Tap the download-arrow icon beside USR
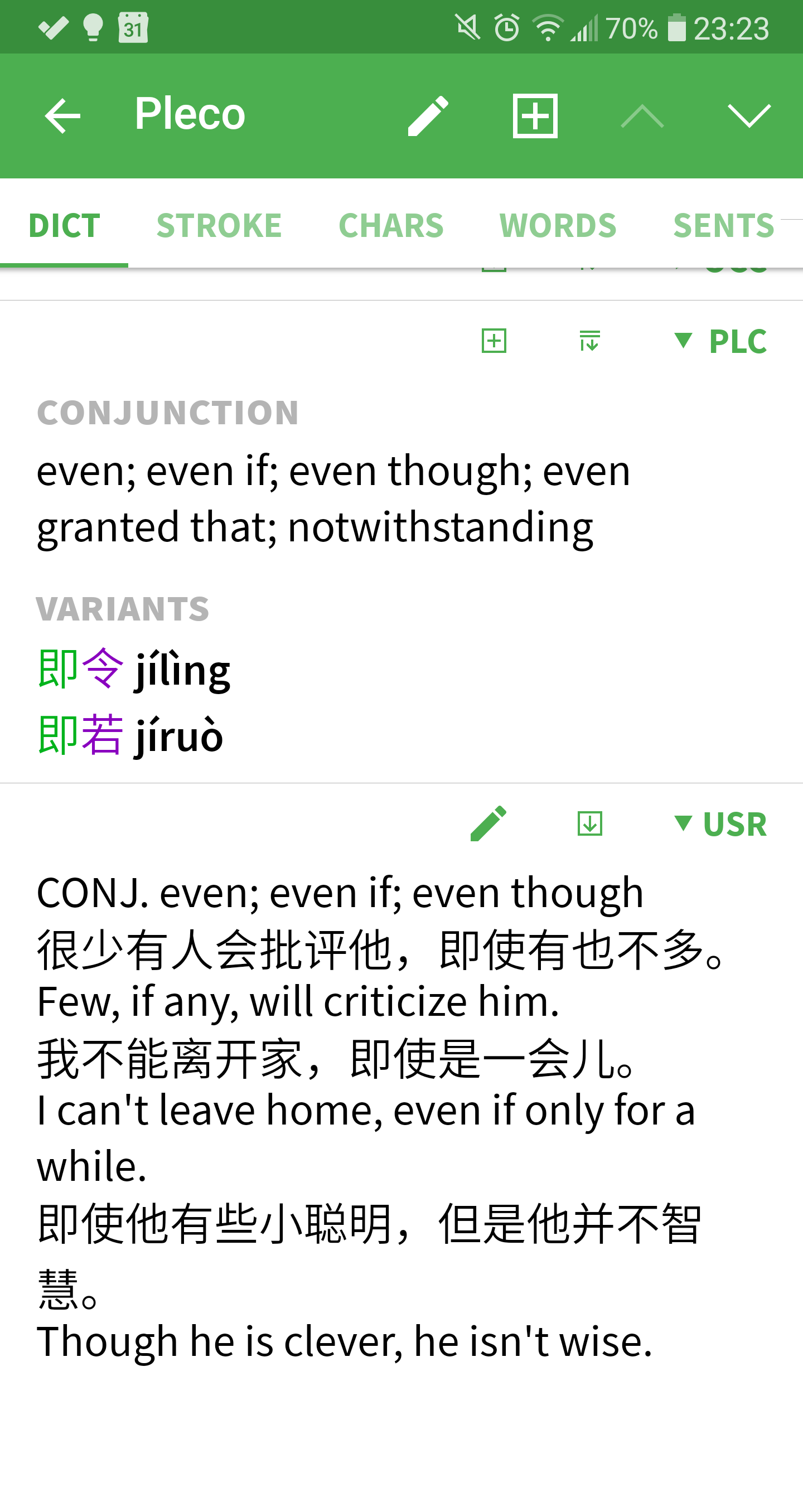This screenshot has height=1512, width=803. click(x=589, y=823)
